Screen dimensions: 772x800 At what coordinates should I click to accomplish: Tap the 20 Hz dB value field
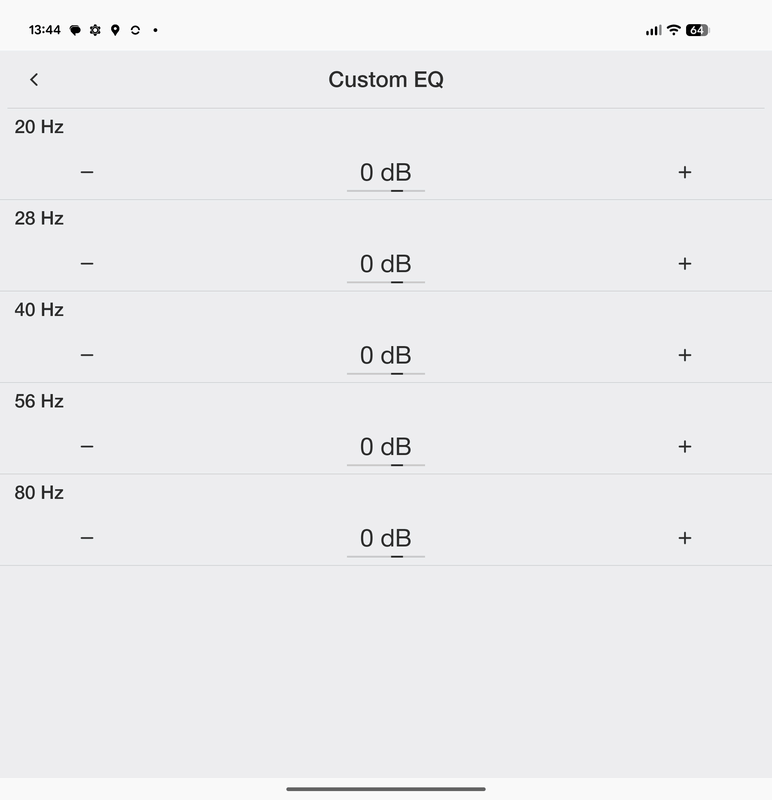coord(386,173)
